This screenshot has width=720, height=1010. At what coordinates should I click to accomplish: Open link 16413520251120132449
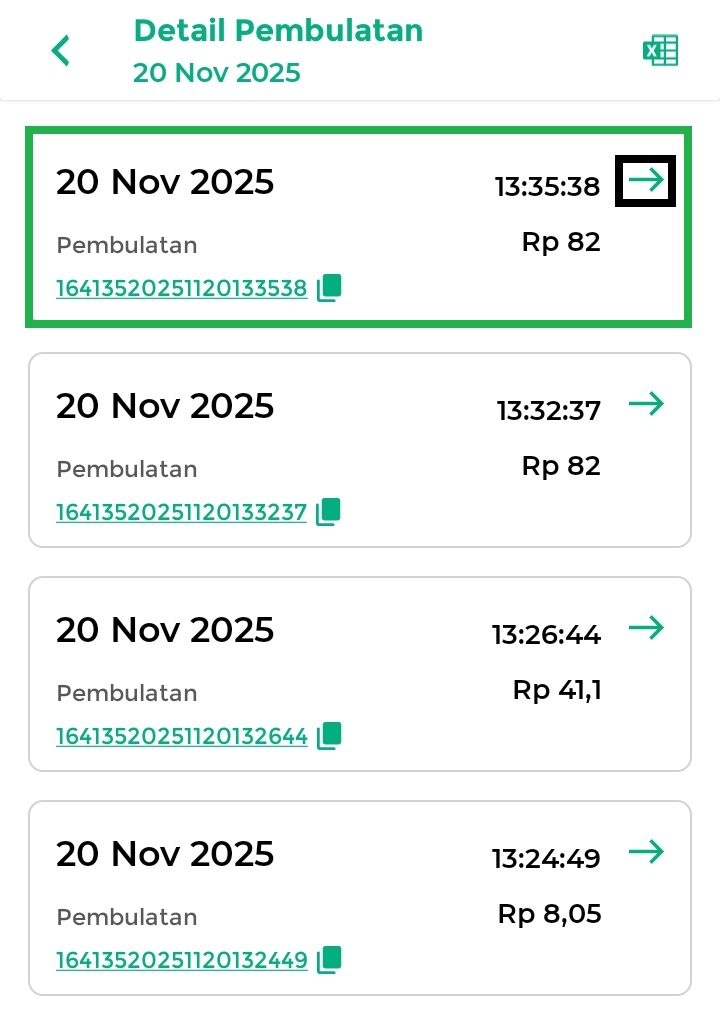pos(181,961)
